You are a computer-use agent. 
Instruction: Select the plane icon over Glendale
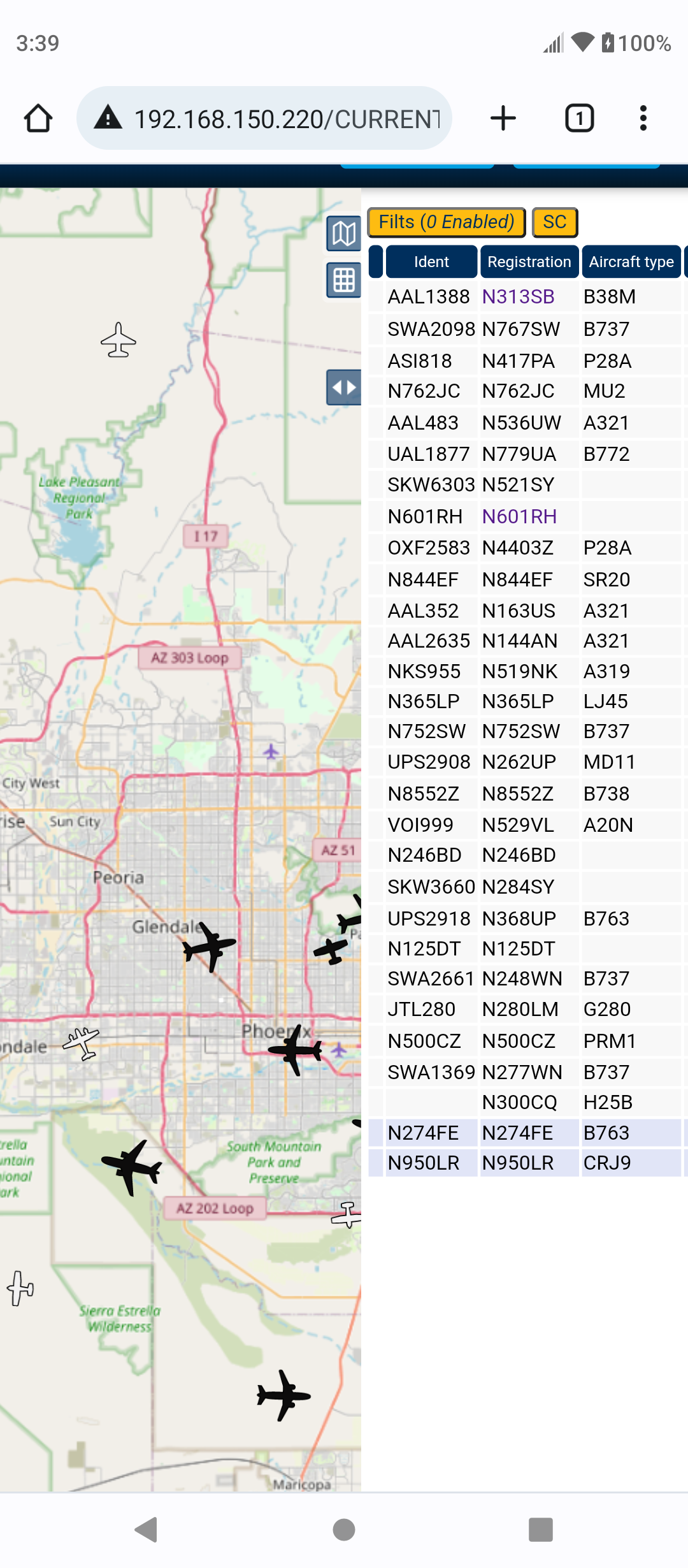(209, 947)
